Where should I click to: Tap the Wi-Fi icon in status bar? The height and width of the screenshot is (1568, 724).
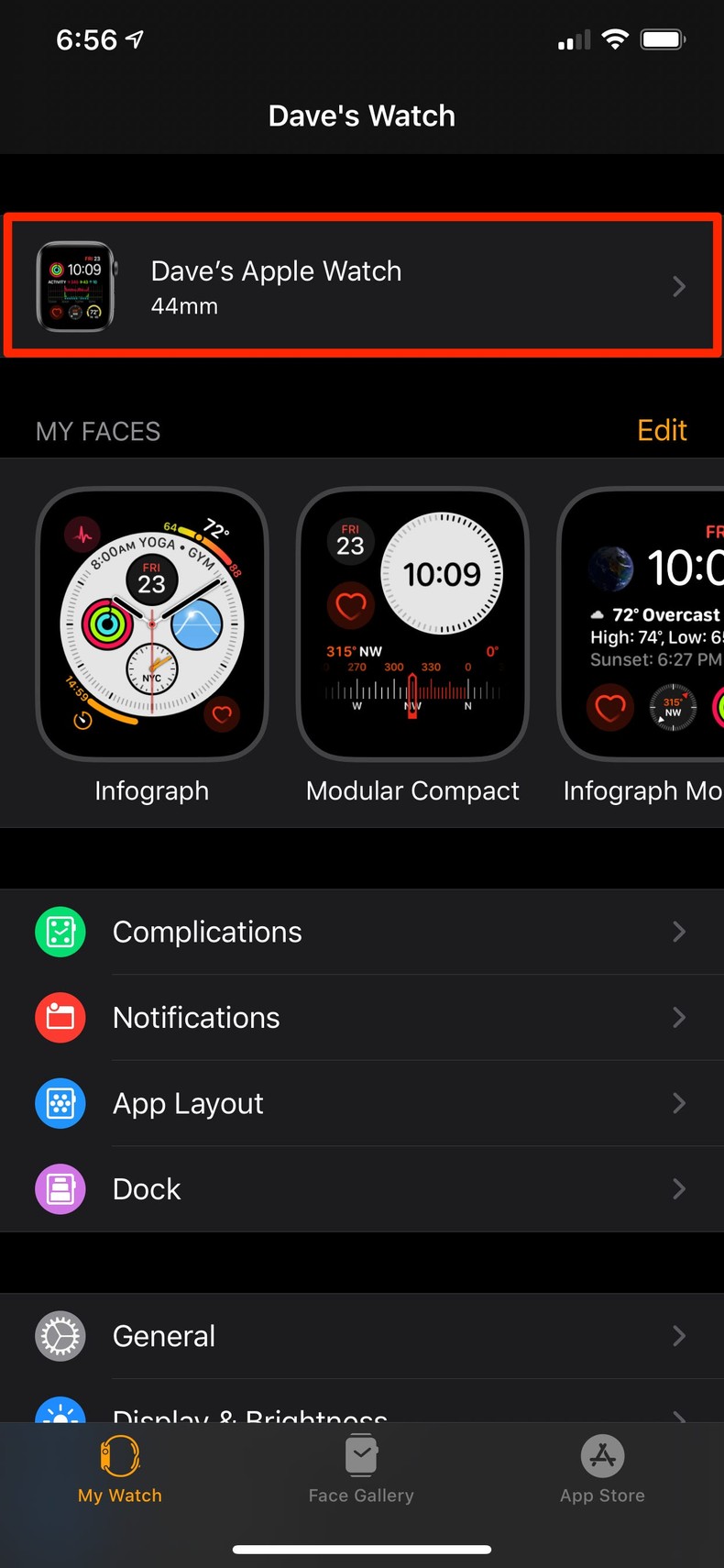(x=615, y=39)
